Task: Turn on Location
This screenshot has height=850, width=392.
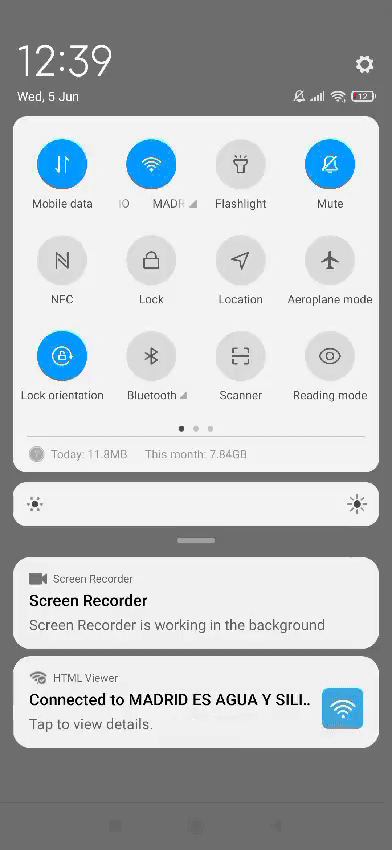Action: coord(241,260)
